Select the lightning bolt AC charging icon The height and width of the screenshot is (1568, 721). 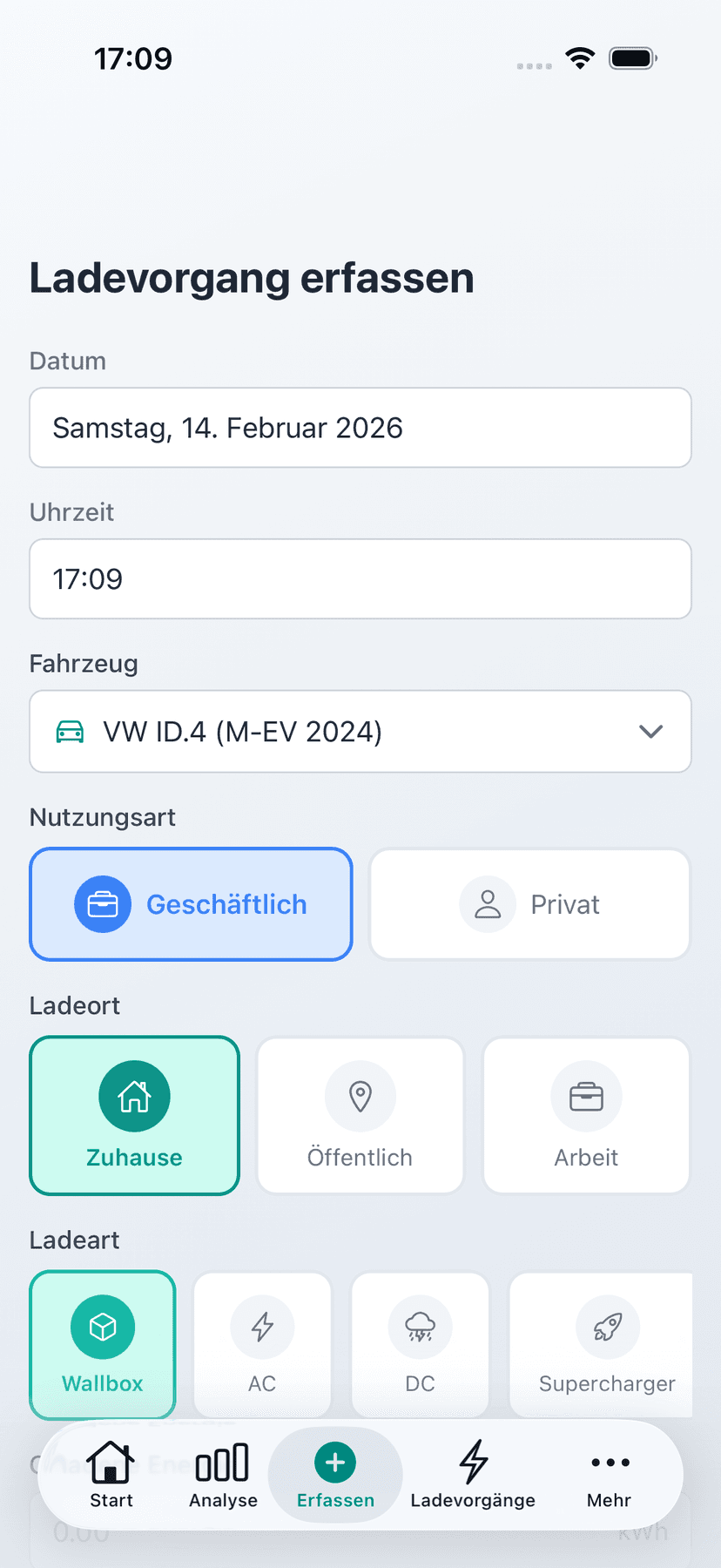(262, 1328)
